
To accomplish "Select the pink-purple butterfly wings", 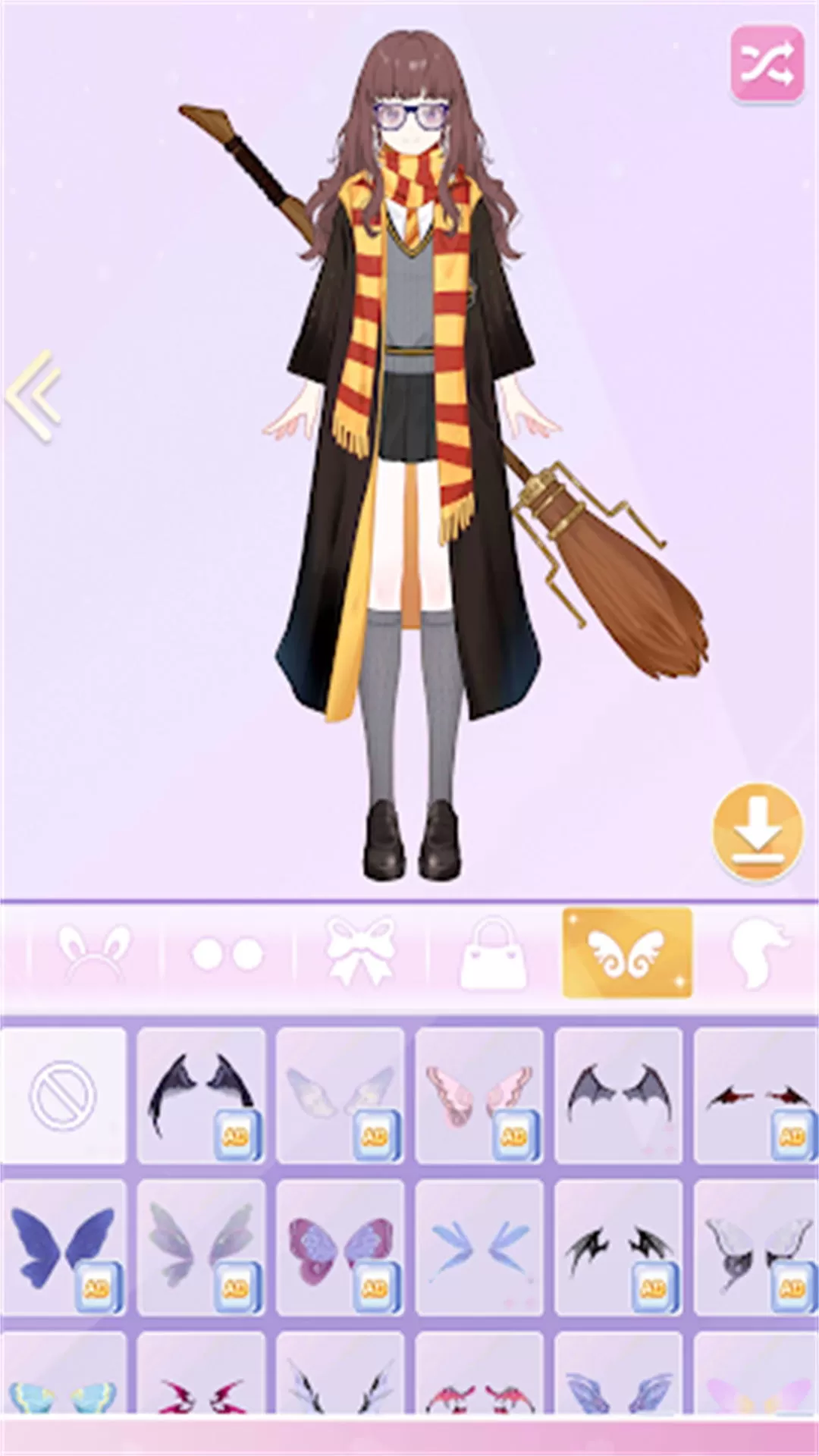I will [x=340, y=1247].
